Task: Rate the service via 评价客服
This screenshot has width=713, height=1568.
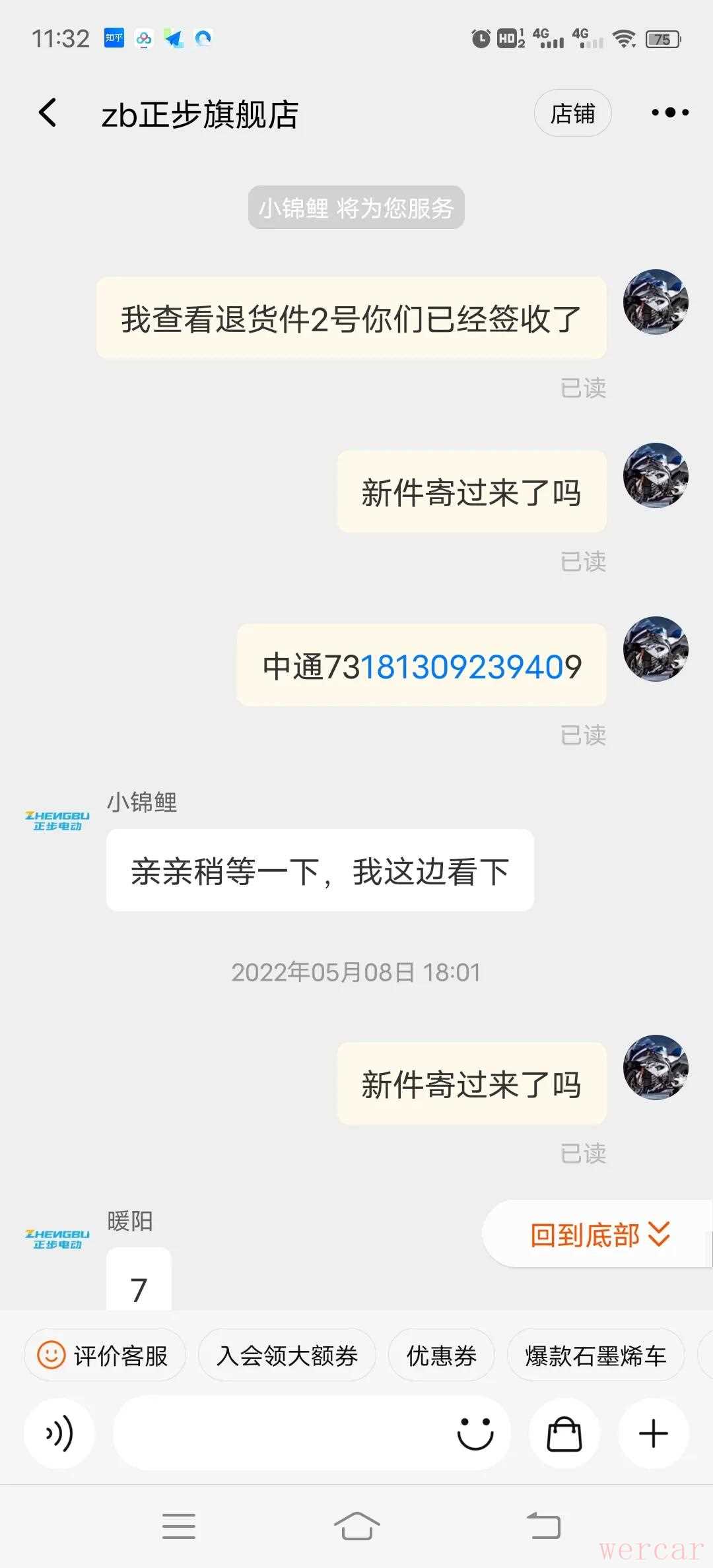Action: (105, 1356)
